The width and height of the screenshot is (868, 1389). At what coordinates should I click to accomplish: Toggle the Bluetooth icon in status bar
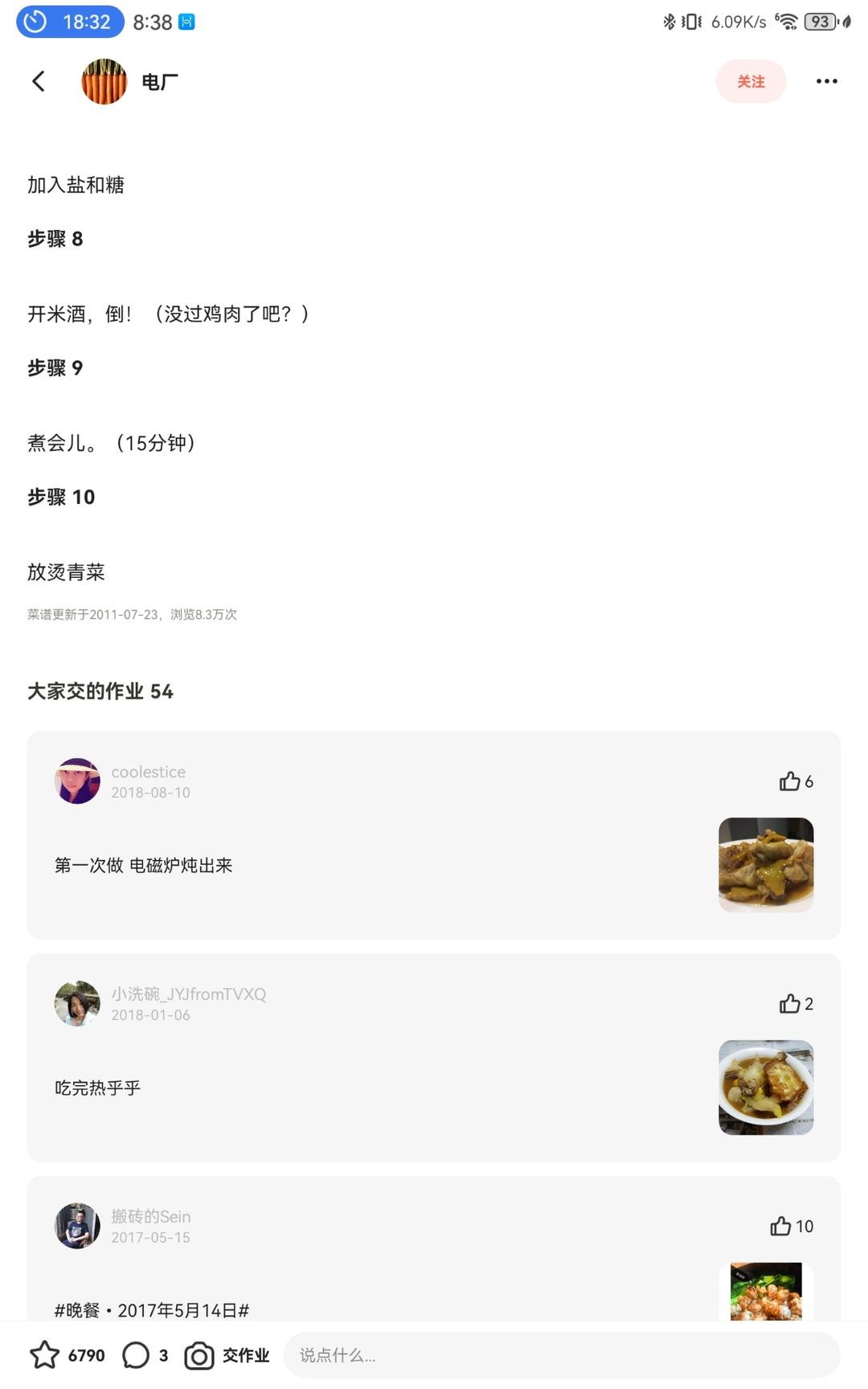[668, 22]
